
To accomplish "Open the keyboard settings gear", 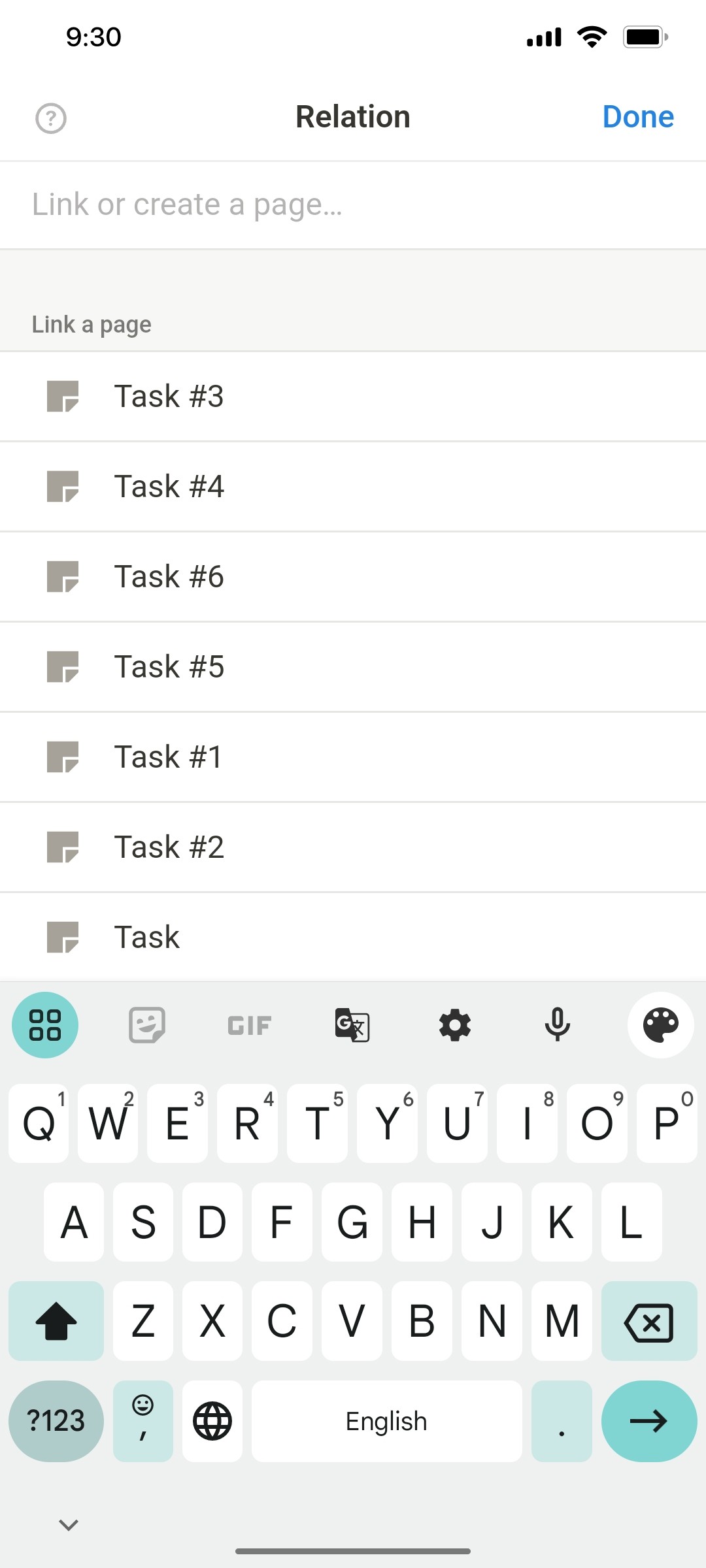I will pos(455,1024).
